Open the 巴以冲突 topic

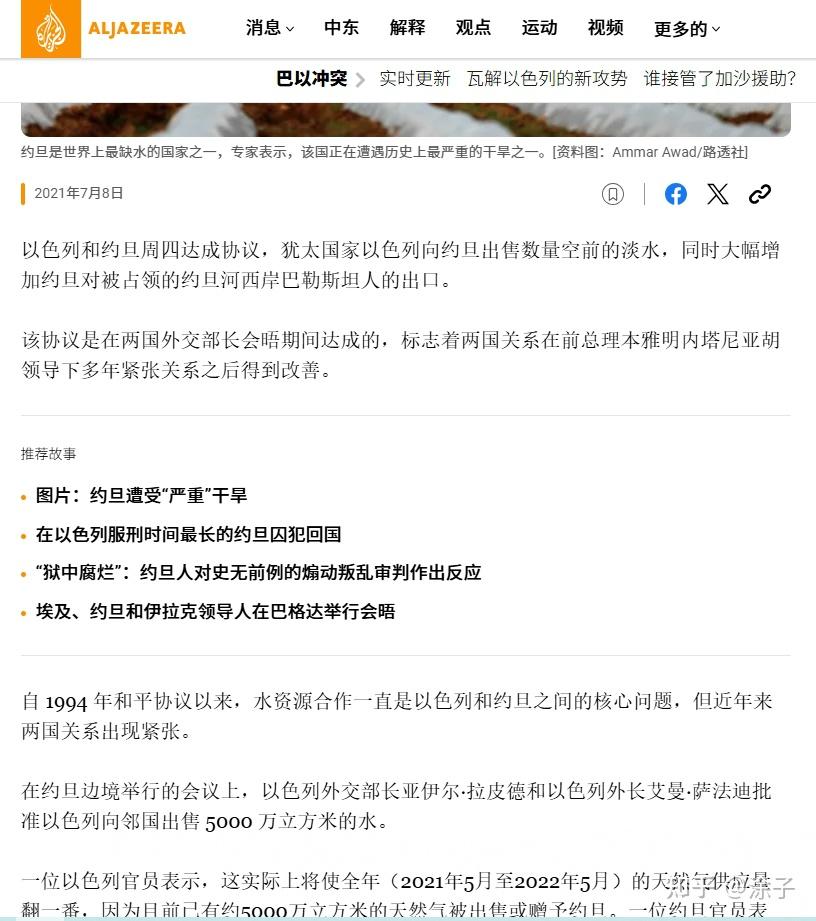pos(311,78)
